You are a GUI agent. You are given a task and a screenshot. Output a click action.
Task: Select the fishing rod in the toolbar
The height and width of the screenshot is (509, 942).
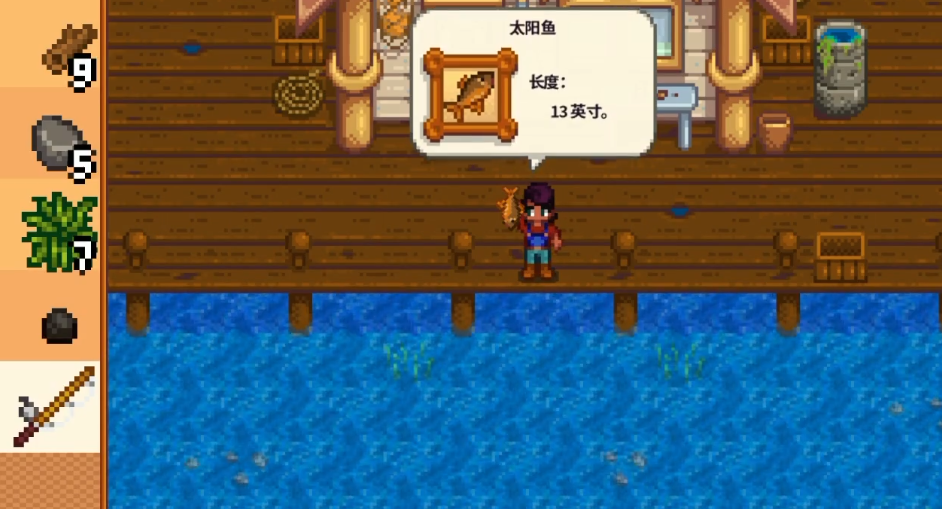point(54,407)
